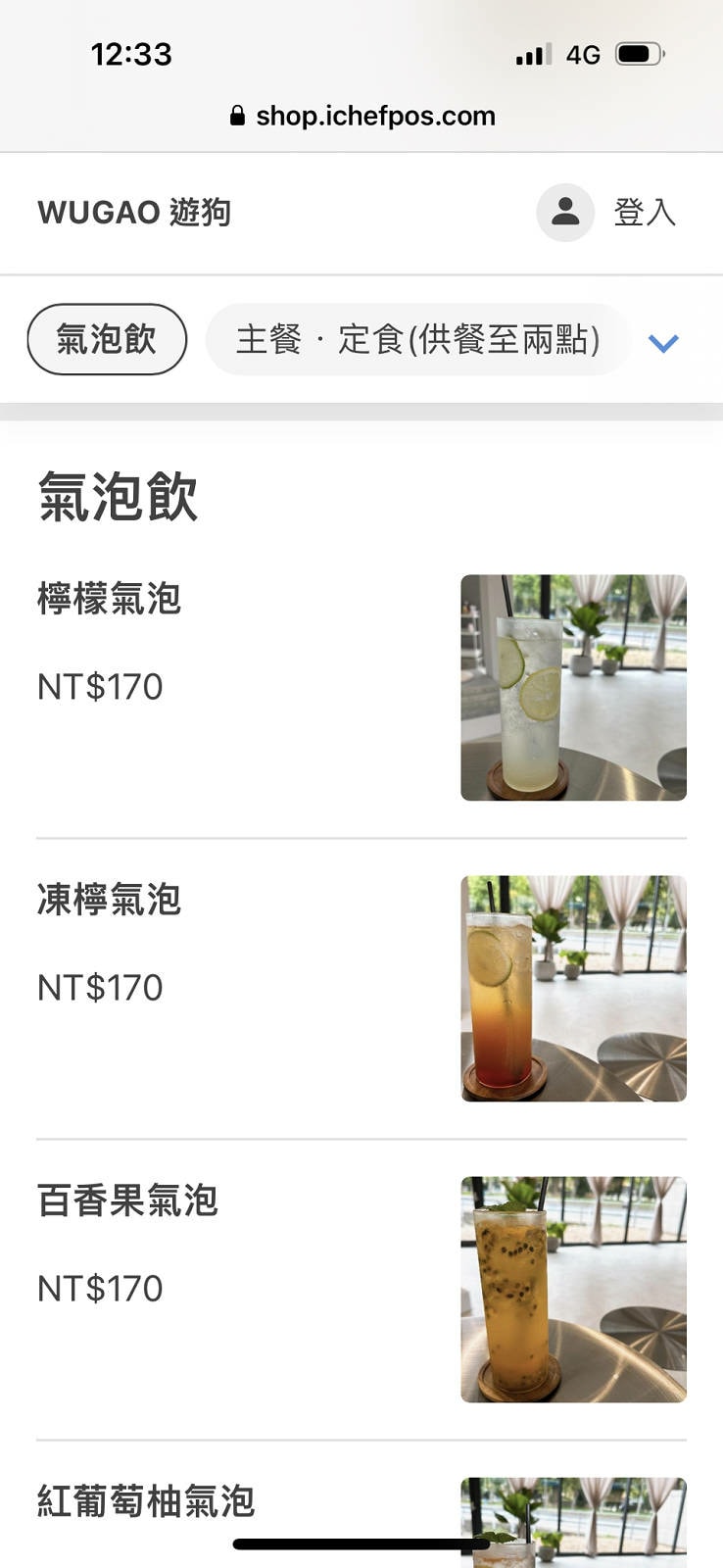Select the 氣泡飲 category chip
Image resolution: width=723 pixels, height=1568 pixels.
(107, 340)
